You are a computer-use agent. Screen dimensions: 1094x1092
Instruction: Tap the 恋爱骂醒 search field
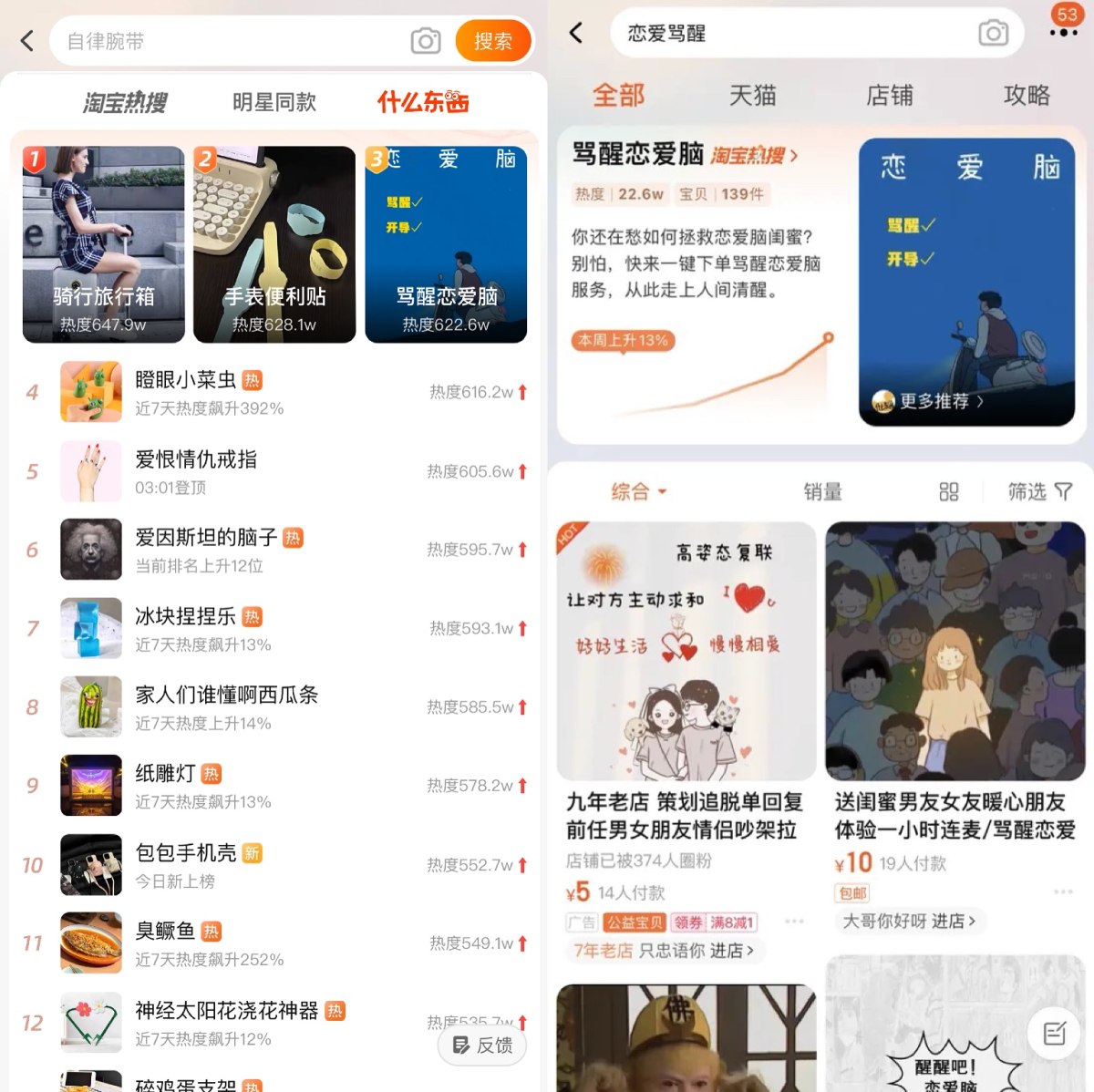coord(784,34)
